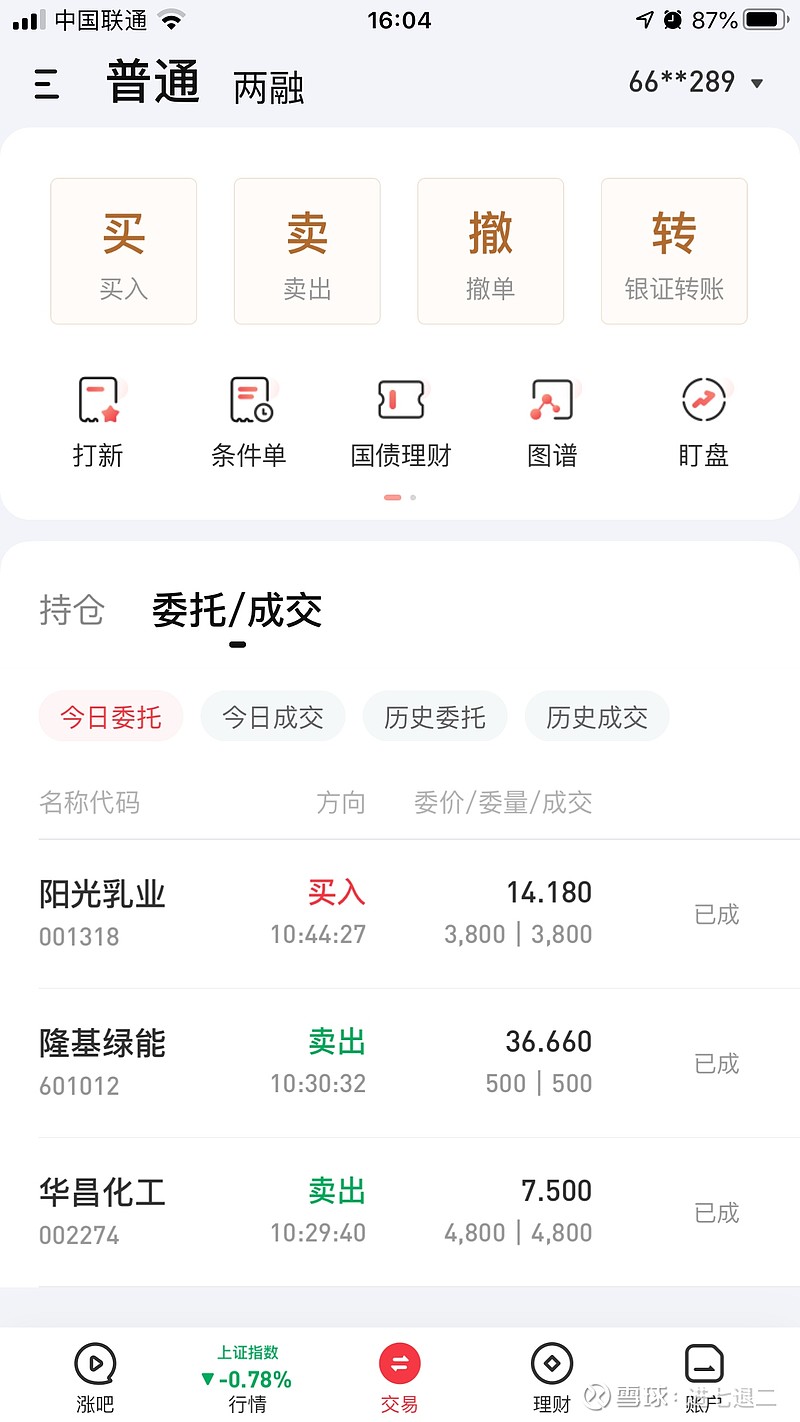Open the 条件单 conditional order shortcut

point(249,422)
